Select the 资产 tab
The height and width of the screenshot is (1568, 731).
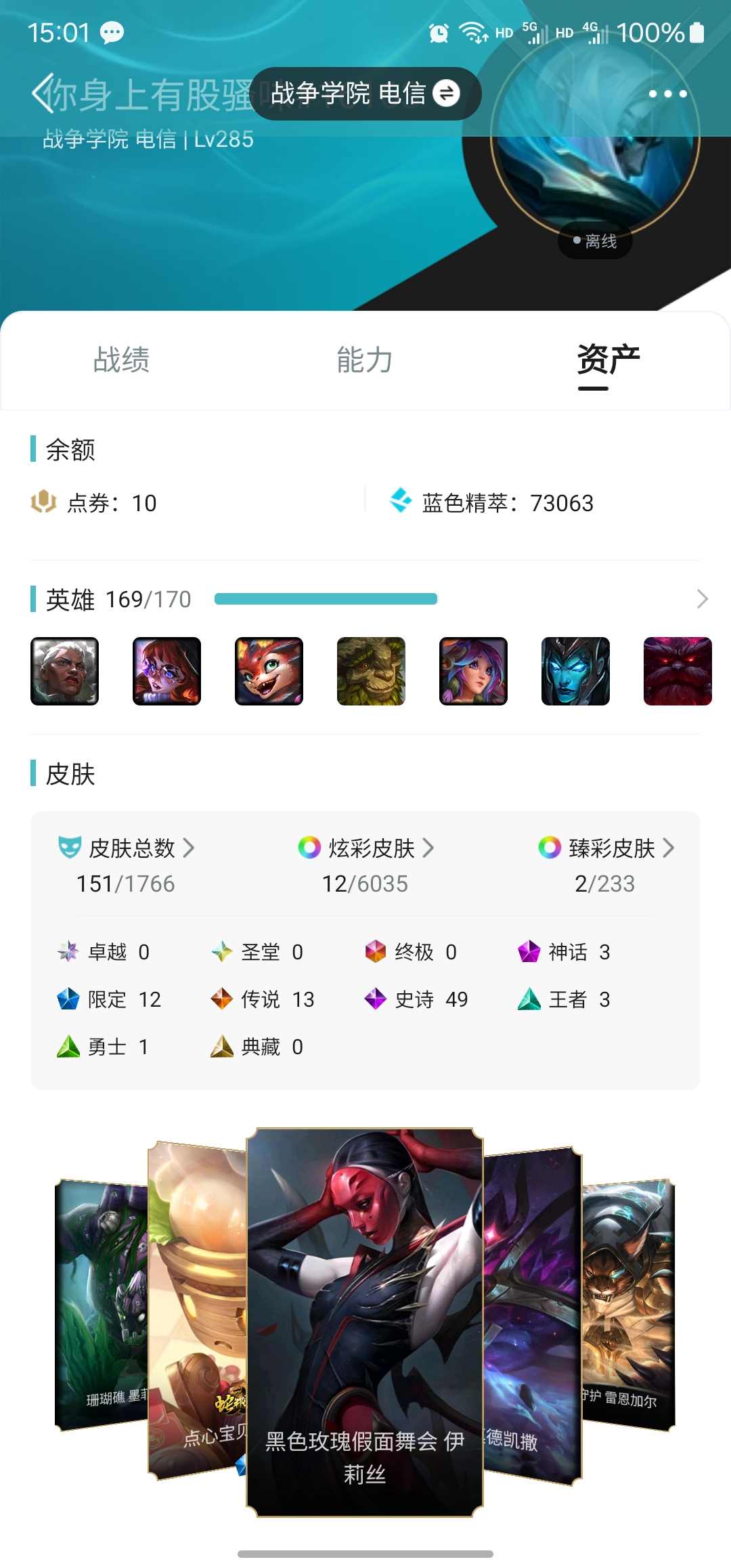click(x=608, y=360)
